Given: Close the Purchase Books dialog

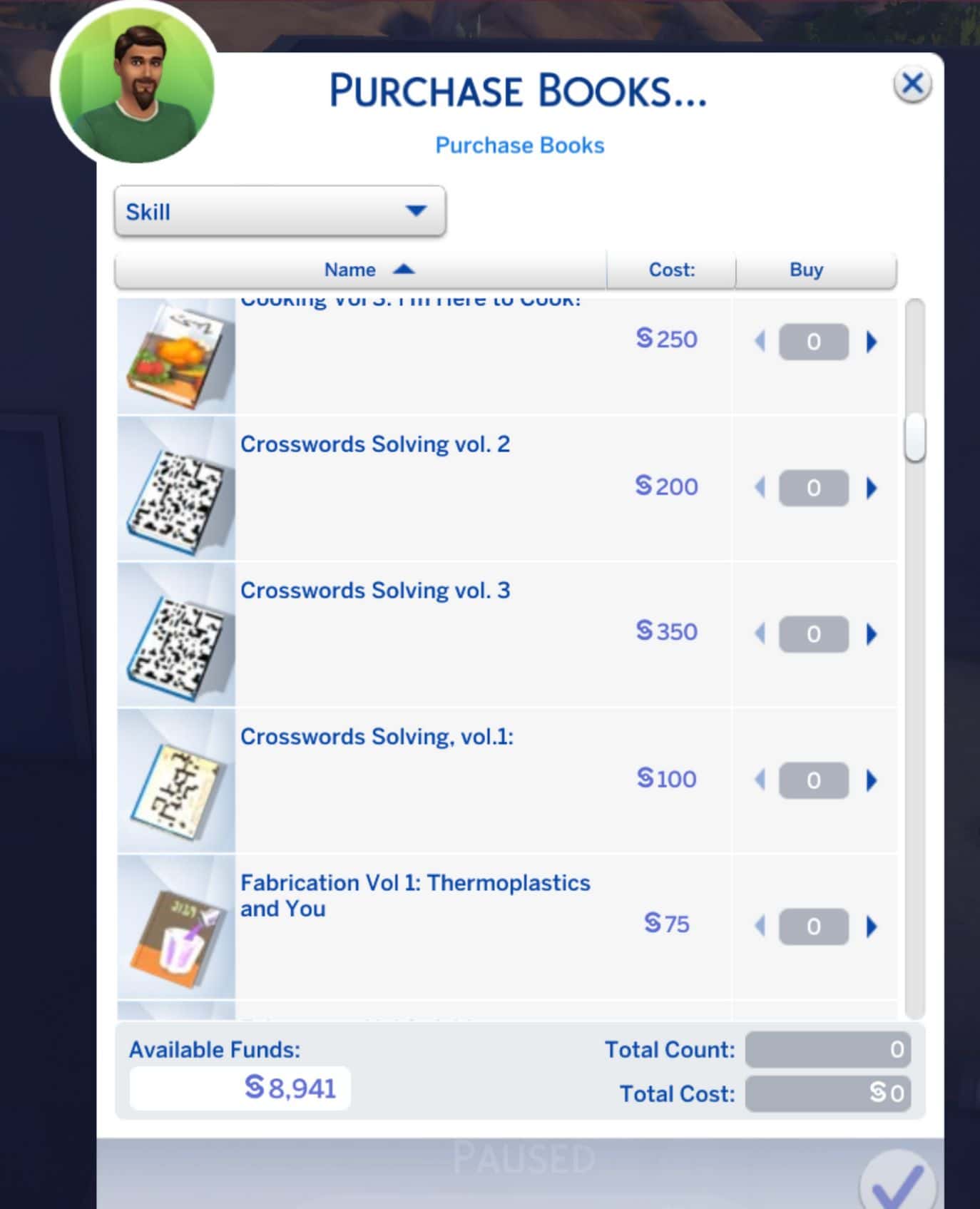Looking at the screenshot, I should pyautogui.click(x=912, y=85).
